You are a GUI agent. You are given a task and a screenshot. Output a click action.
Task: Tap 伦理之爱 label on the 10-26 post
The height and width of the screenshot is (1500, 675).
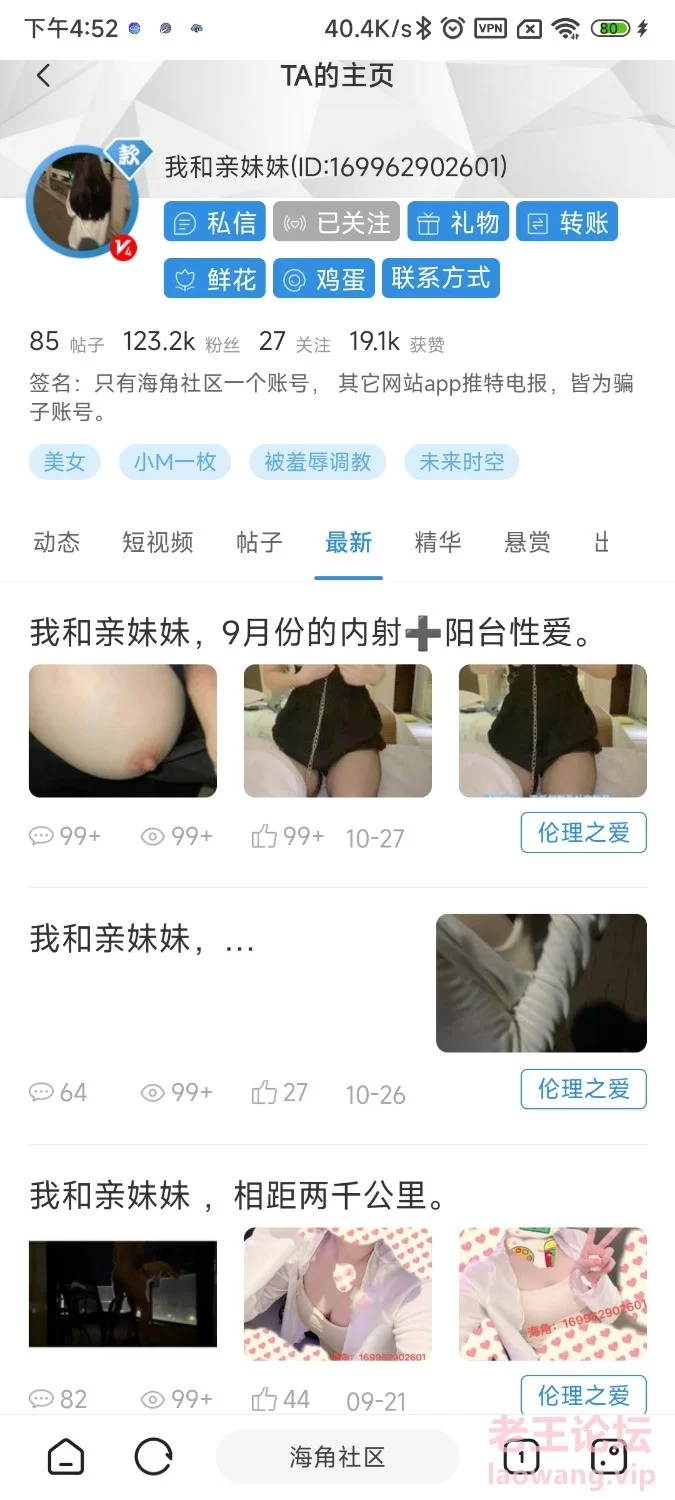click(583, 1089)
